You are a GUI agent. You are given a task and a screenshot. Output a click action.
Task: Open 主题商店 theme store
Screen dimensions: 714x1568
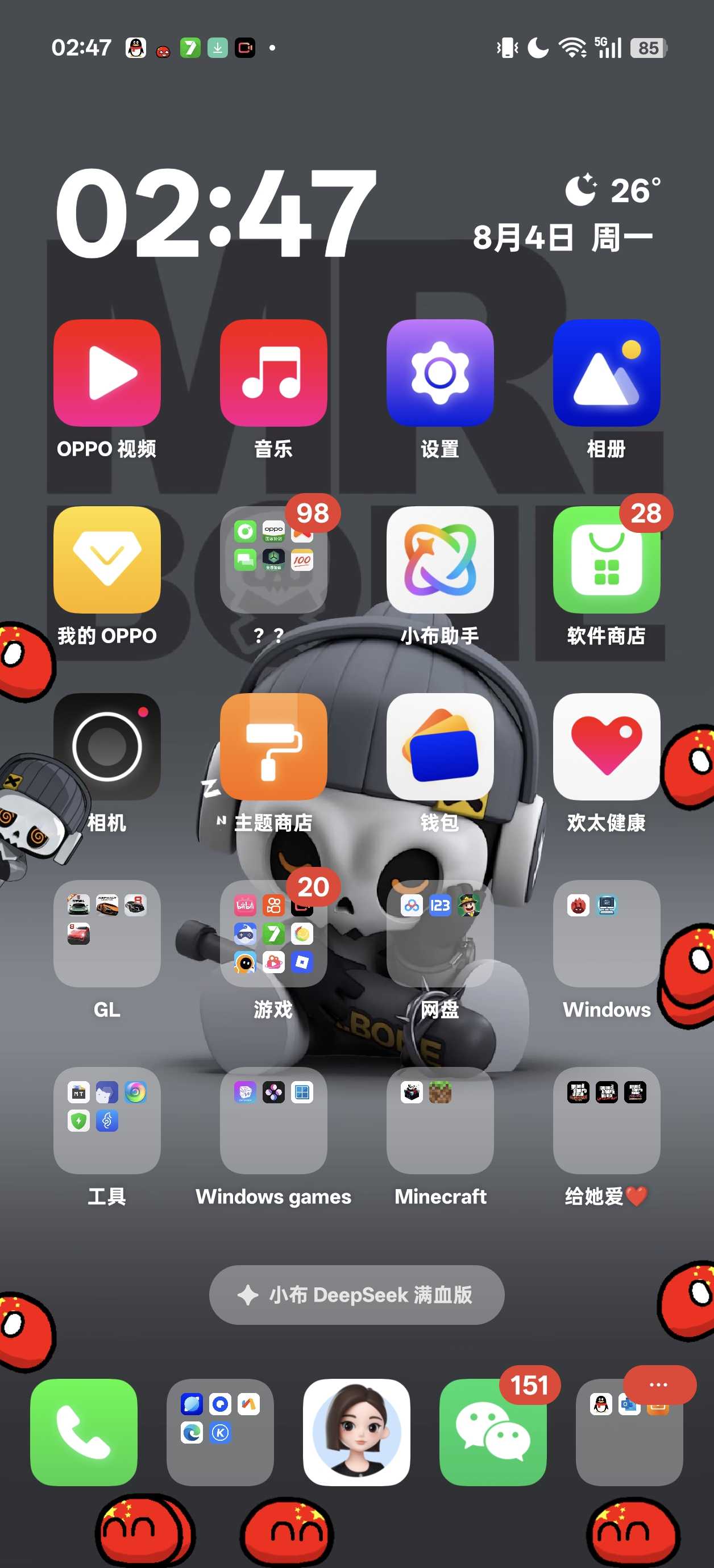pos(273,747)
